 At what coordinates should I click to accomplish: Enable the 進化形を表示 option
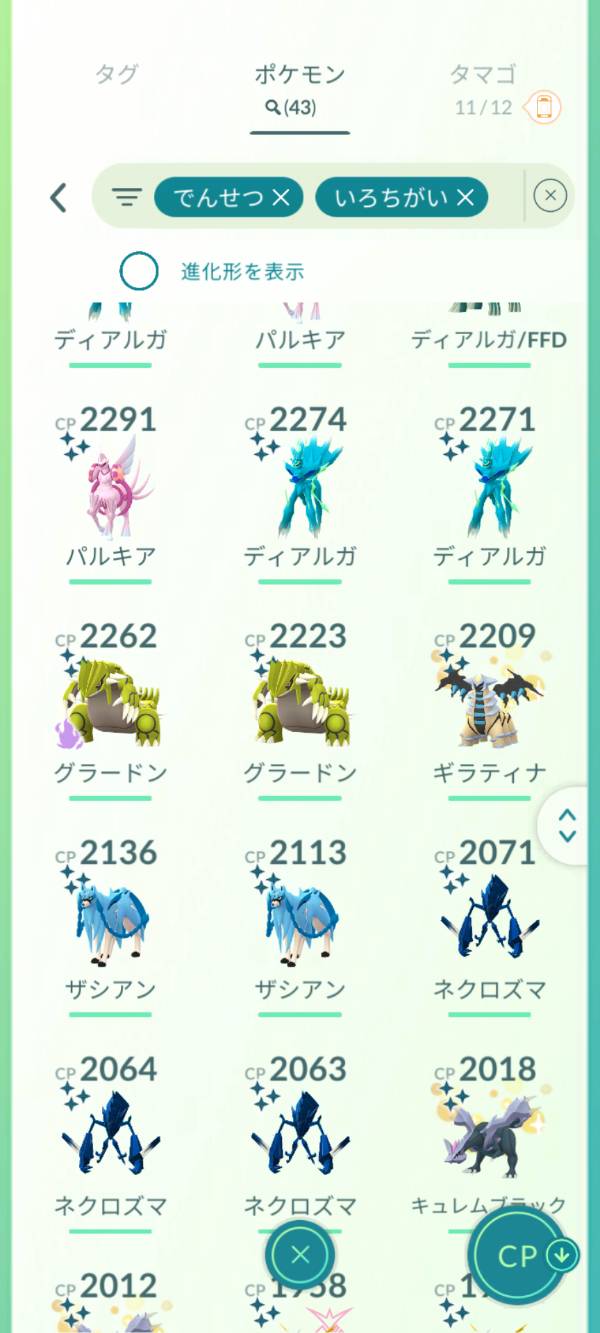point(139,271)
